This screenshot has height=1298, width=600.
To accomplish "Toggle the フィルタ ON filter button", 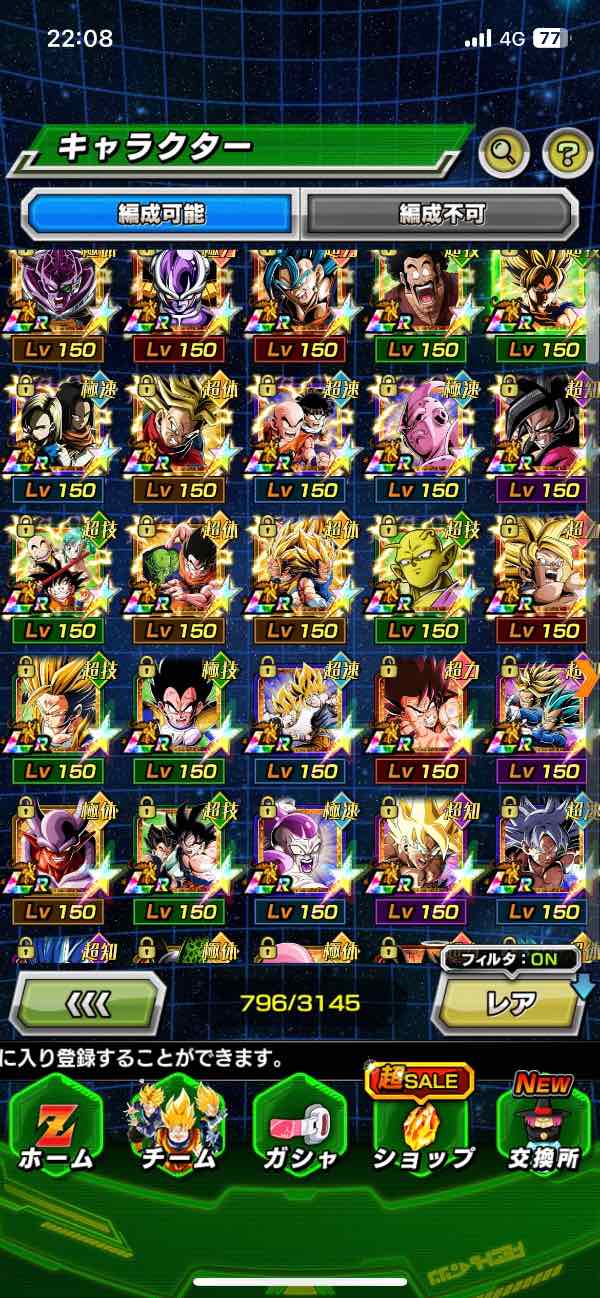I will 511,959.
